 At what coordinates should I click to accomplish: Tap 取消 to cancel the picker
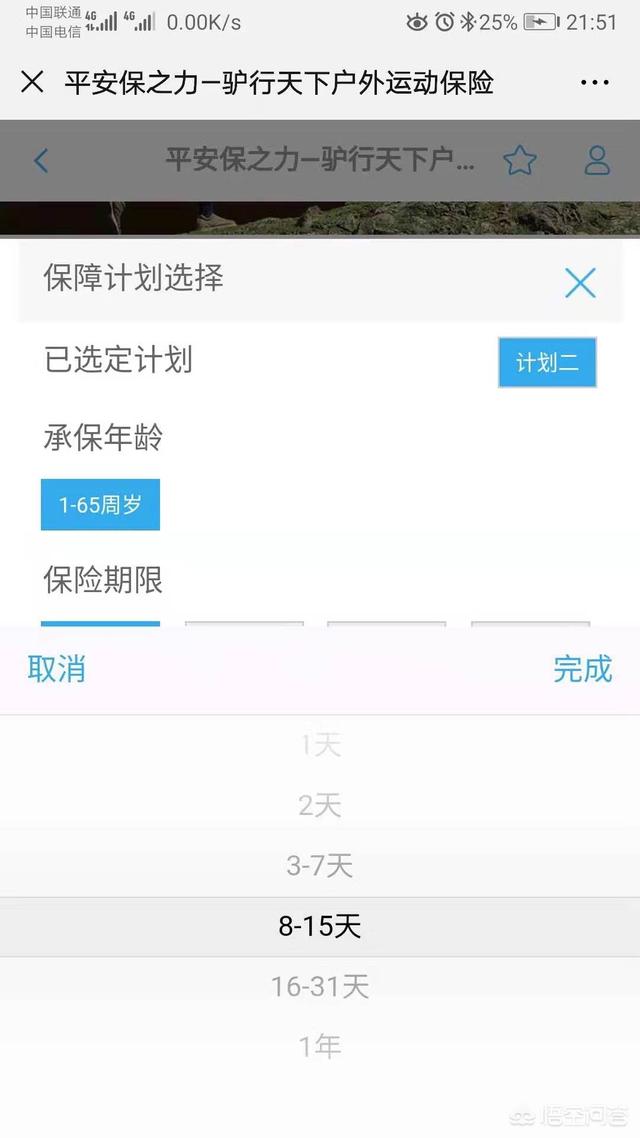tap(57, 668)
